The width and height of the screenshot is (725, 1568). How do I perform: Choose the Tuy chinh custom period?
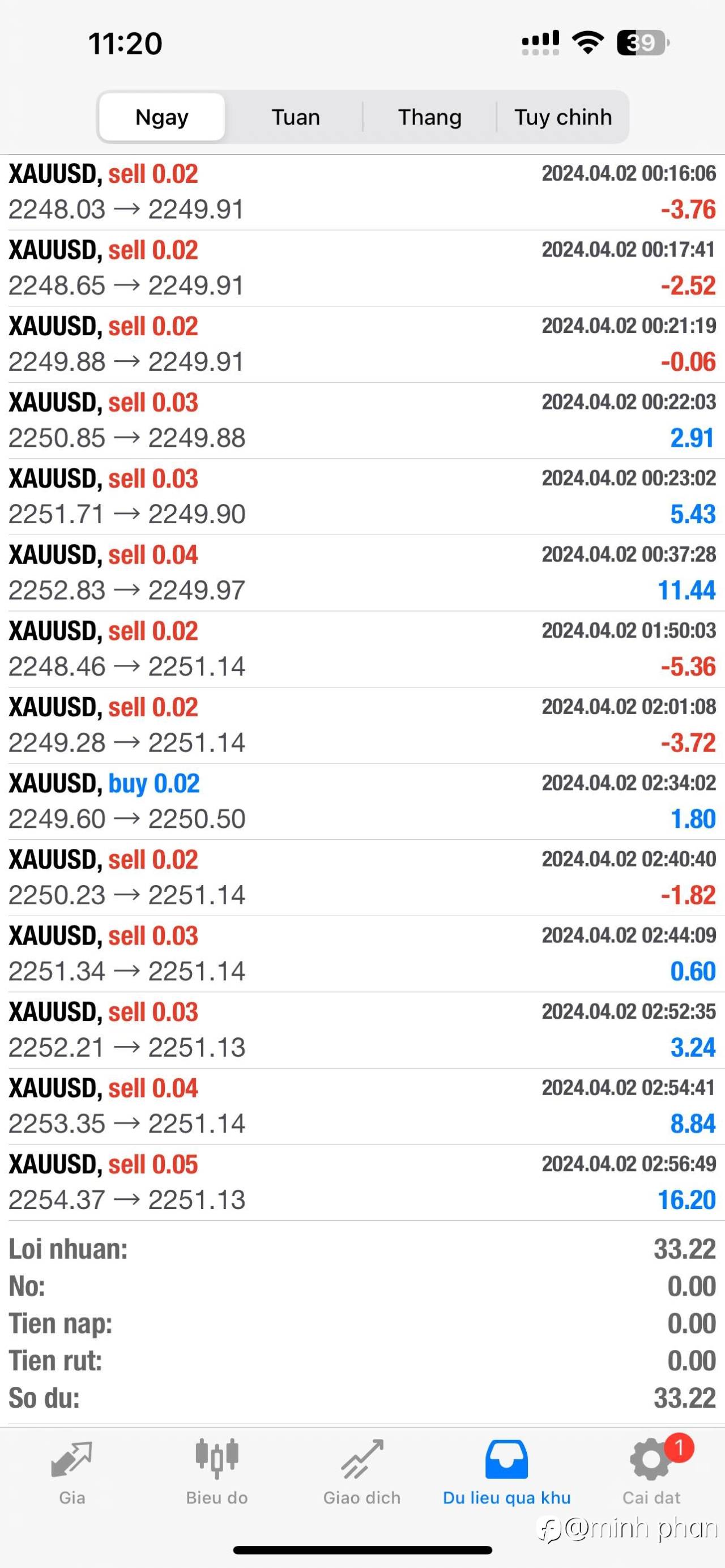click(563, 117)
